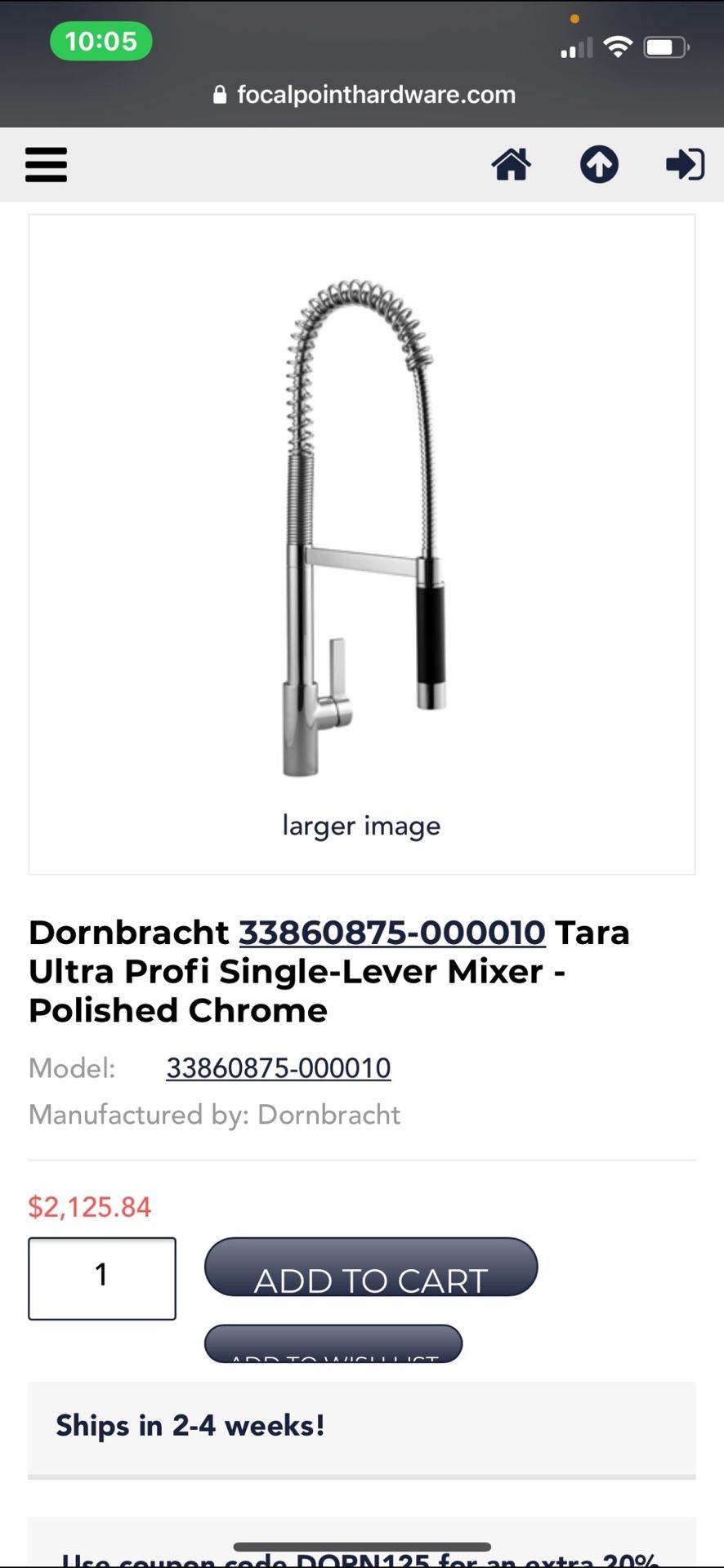The height and width of the screenshot is (1568, 724).
Task: Tap the $2,125.84 price text
Action: point(90,1207)
